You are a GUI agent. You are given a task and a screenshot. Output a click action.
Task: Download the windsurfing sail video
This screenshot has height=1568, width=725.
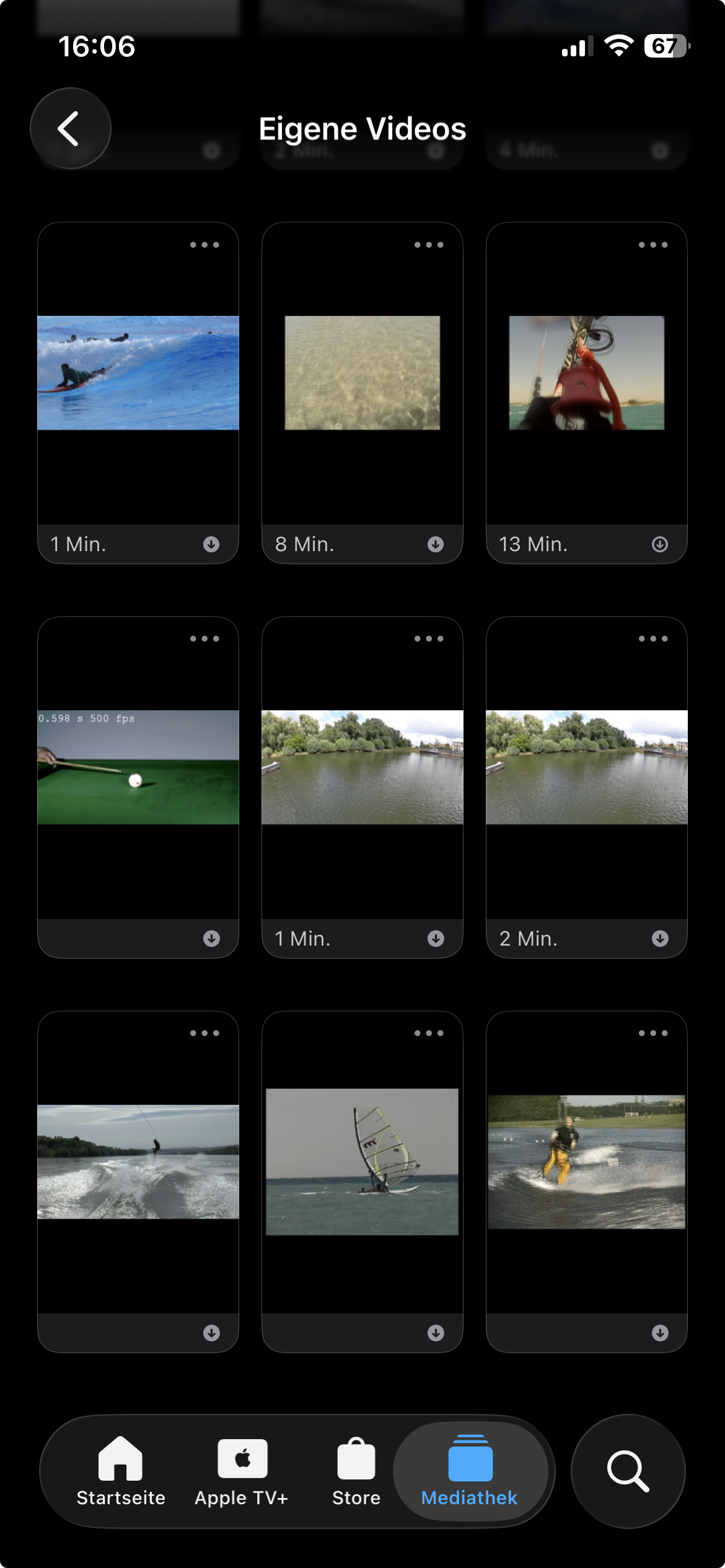[436, 1333]
